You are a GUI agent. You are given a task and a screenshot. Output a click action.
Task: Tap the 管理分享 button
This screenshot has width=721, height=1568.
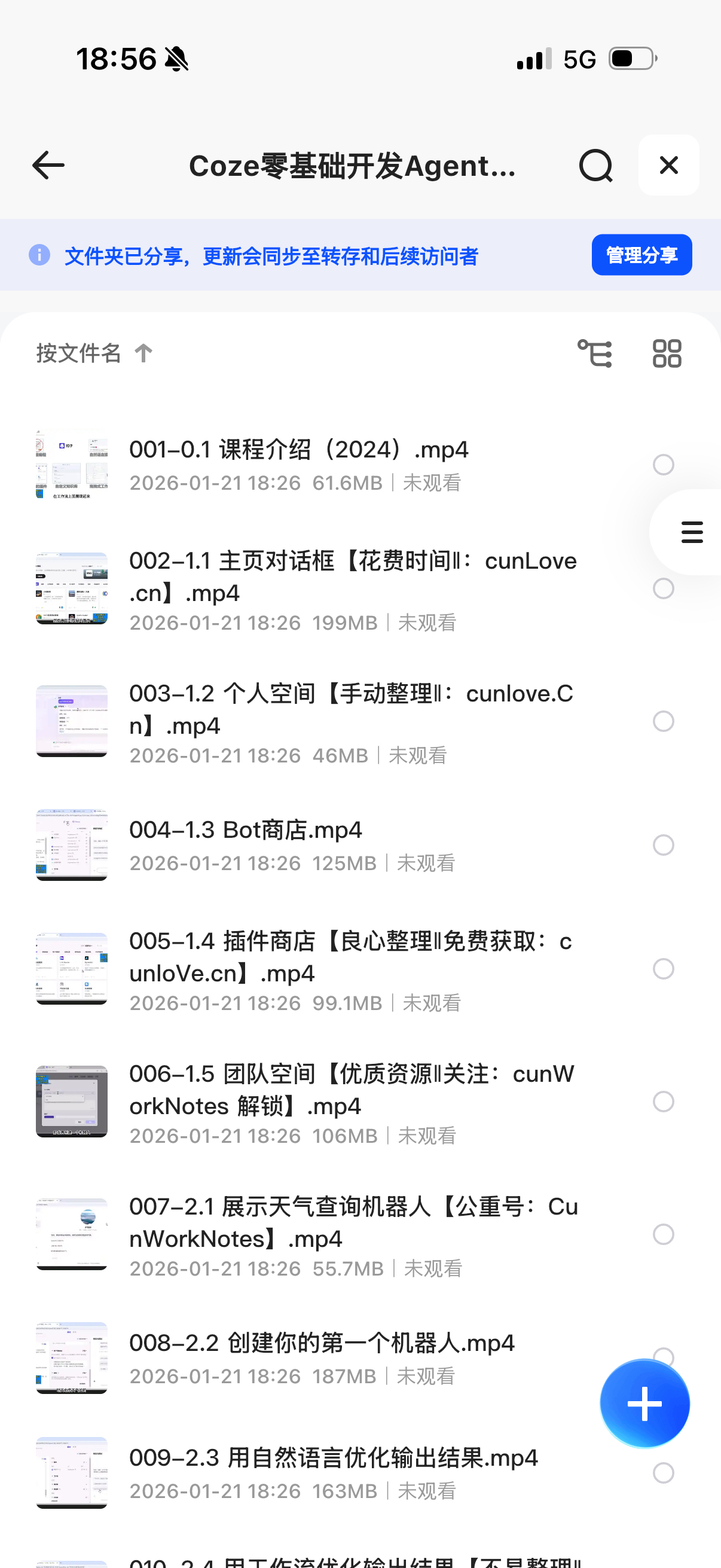point(641,255)
